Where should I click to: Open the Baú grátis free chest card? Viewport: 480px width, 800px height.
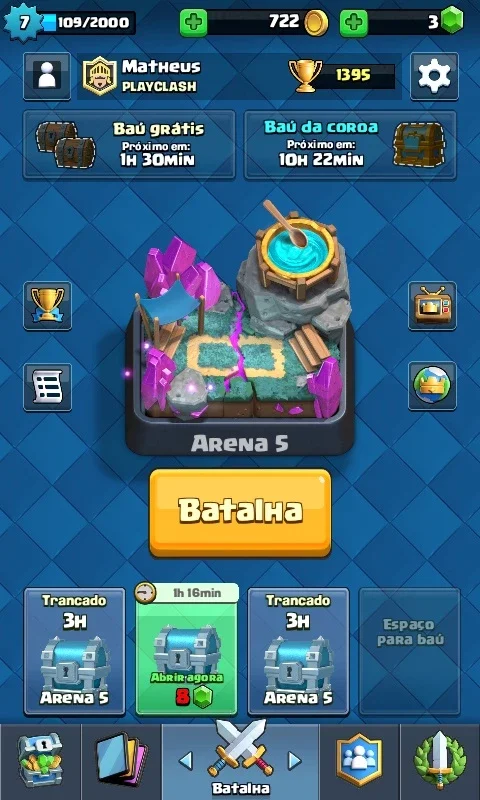click(129, 144)
